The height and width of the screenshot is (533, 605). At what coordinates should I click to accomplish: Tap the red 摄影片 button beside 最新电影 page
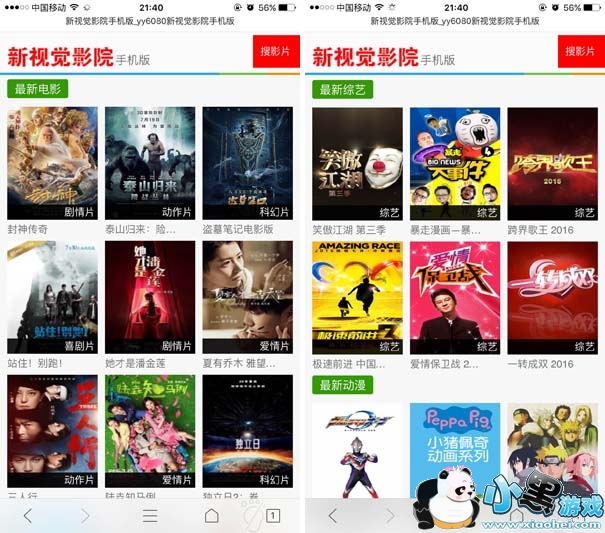pyautogui.click(x=275, y=51)
